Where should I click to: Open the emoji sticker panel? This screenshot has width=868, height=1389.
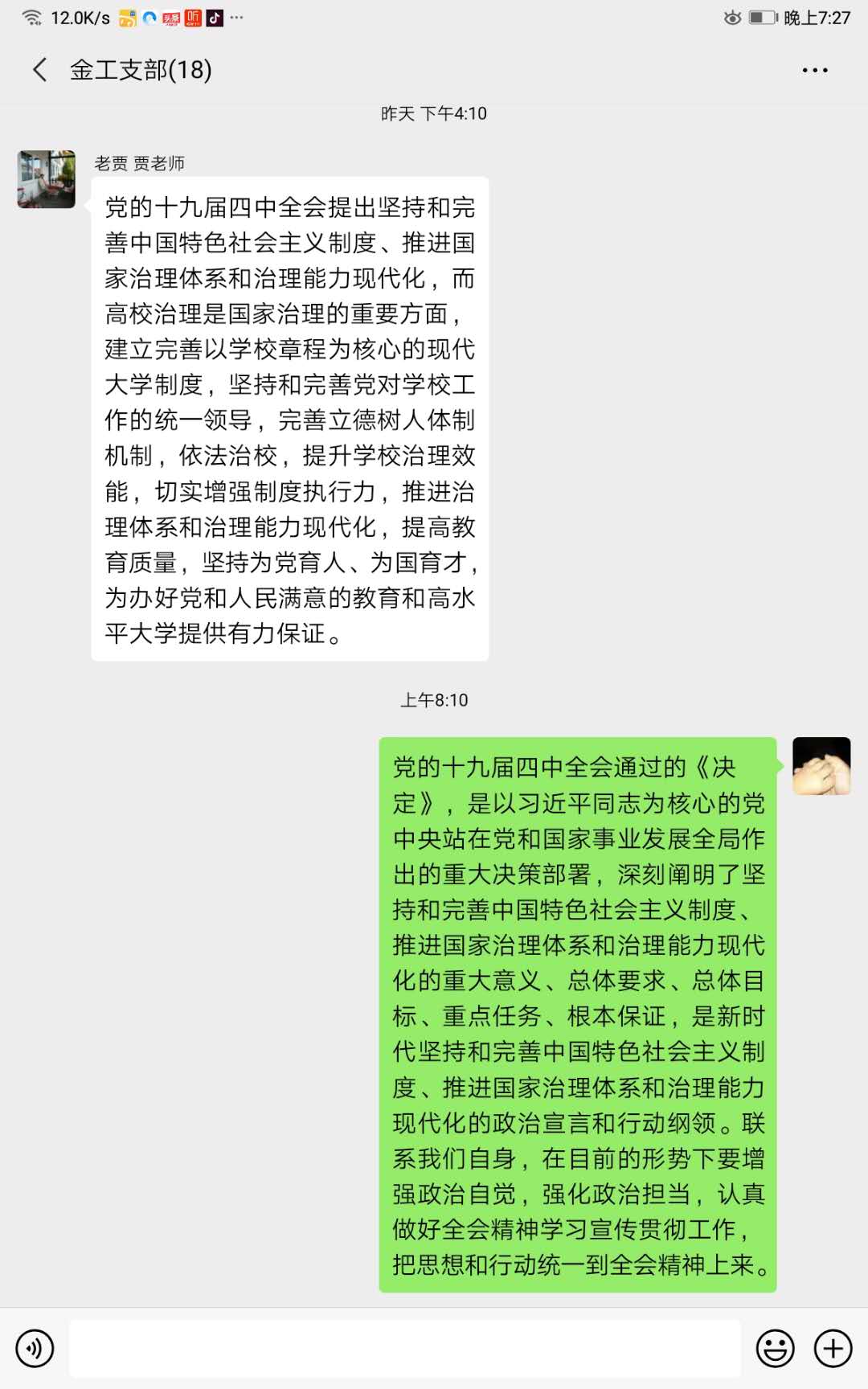click(x=775, y=1348)
